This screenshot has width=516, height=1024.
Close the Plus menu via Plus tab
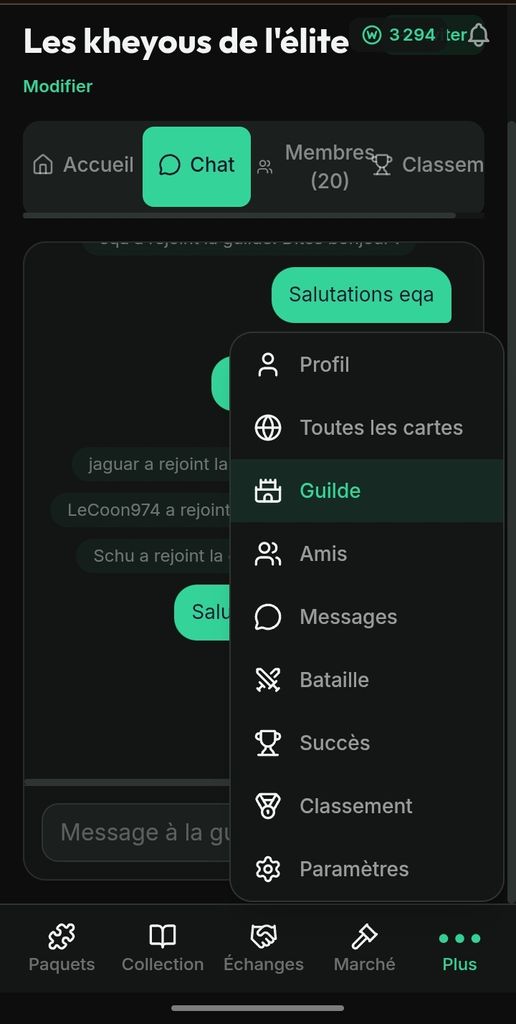tap(460, 948)
